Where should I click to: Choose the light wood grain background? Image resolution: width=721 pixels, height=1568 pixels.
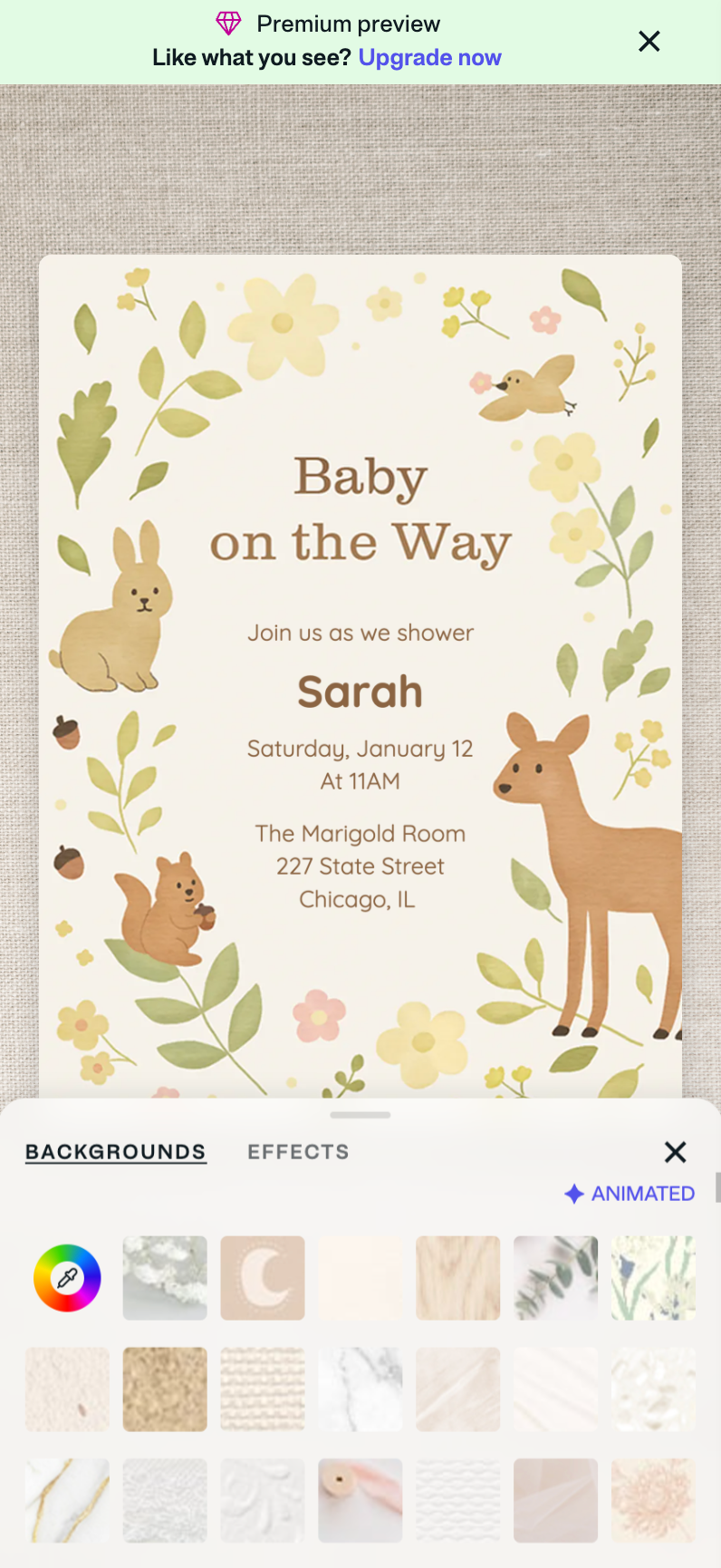point(458,1278)
